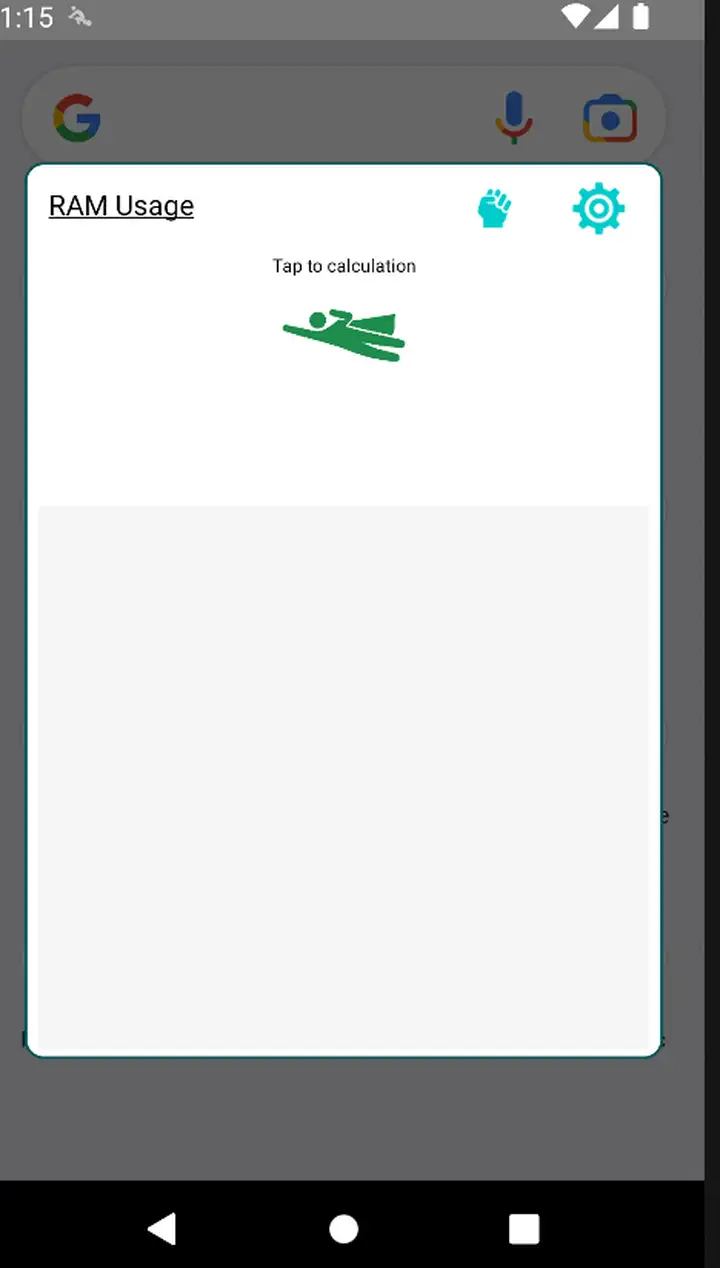The width and height of the screenshot is (720, 1268).
Task: Return to the home screen
Action: pyautogui.click(x=343, y=1229)
